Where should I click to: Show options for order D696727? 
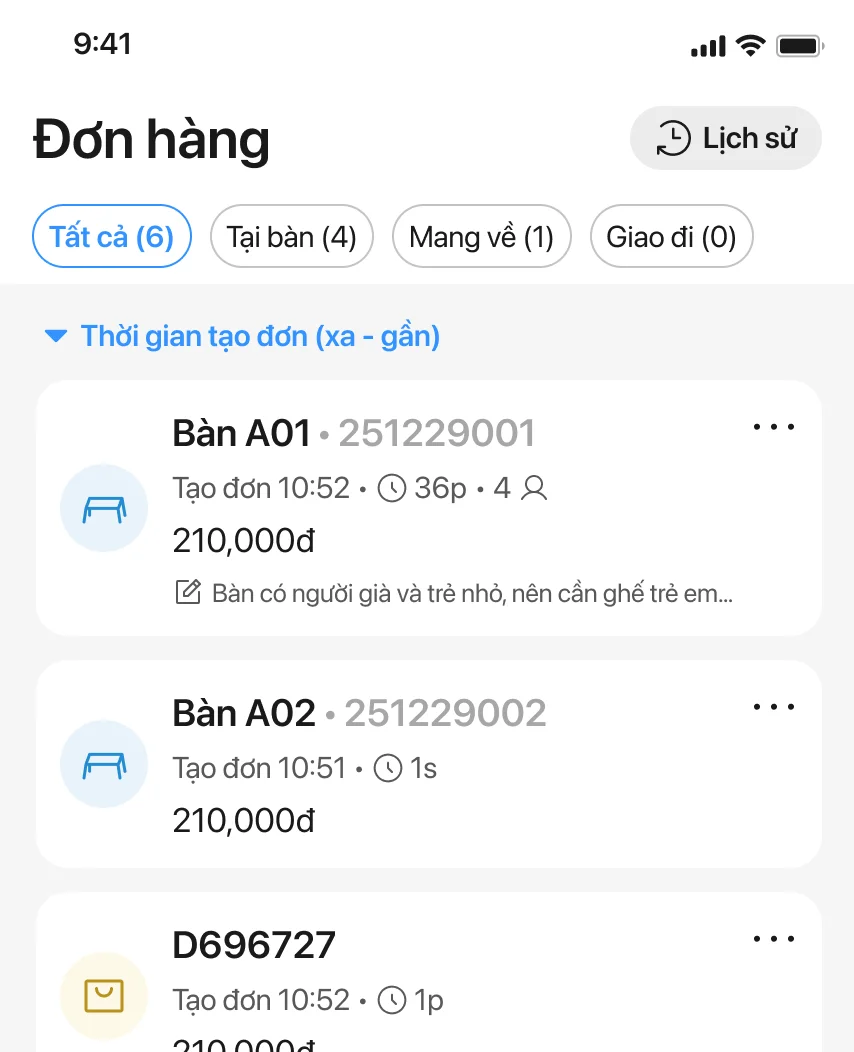[774, 940]
